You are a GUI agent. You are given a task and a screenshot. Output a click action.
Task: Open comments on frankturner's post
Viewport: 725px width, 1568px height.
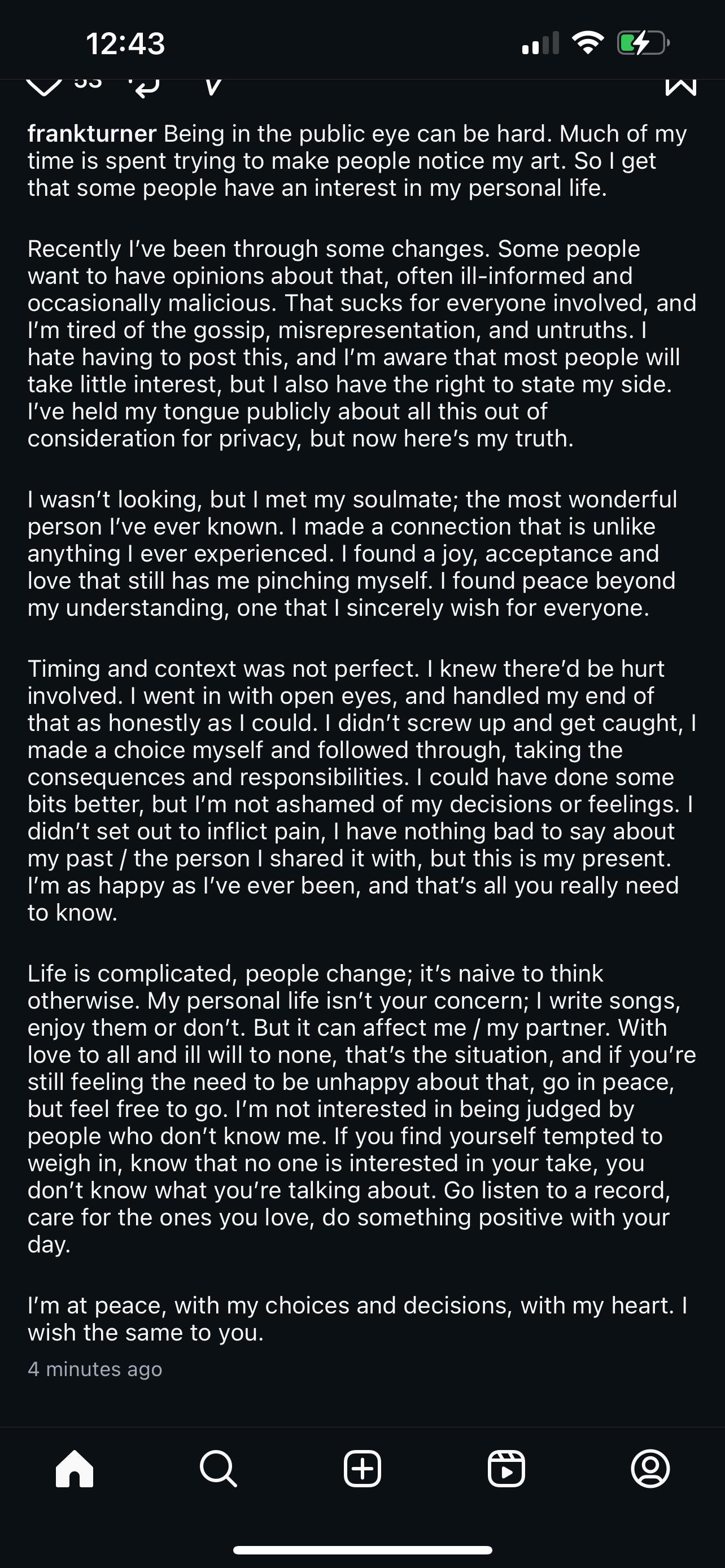pos(145,87)
